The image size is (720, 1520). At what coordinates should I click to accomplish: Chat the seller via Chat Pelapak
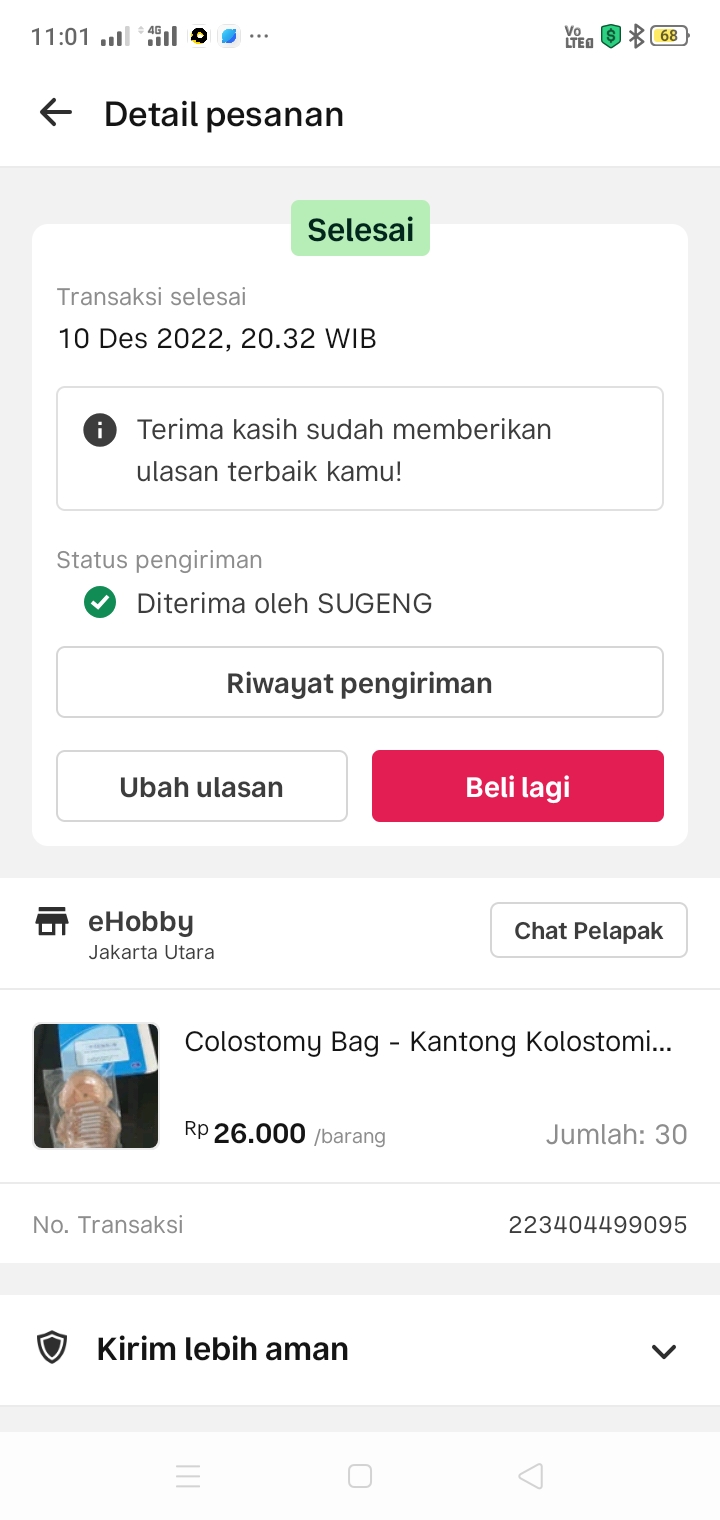588,931
